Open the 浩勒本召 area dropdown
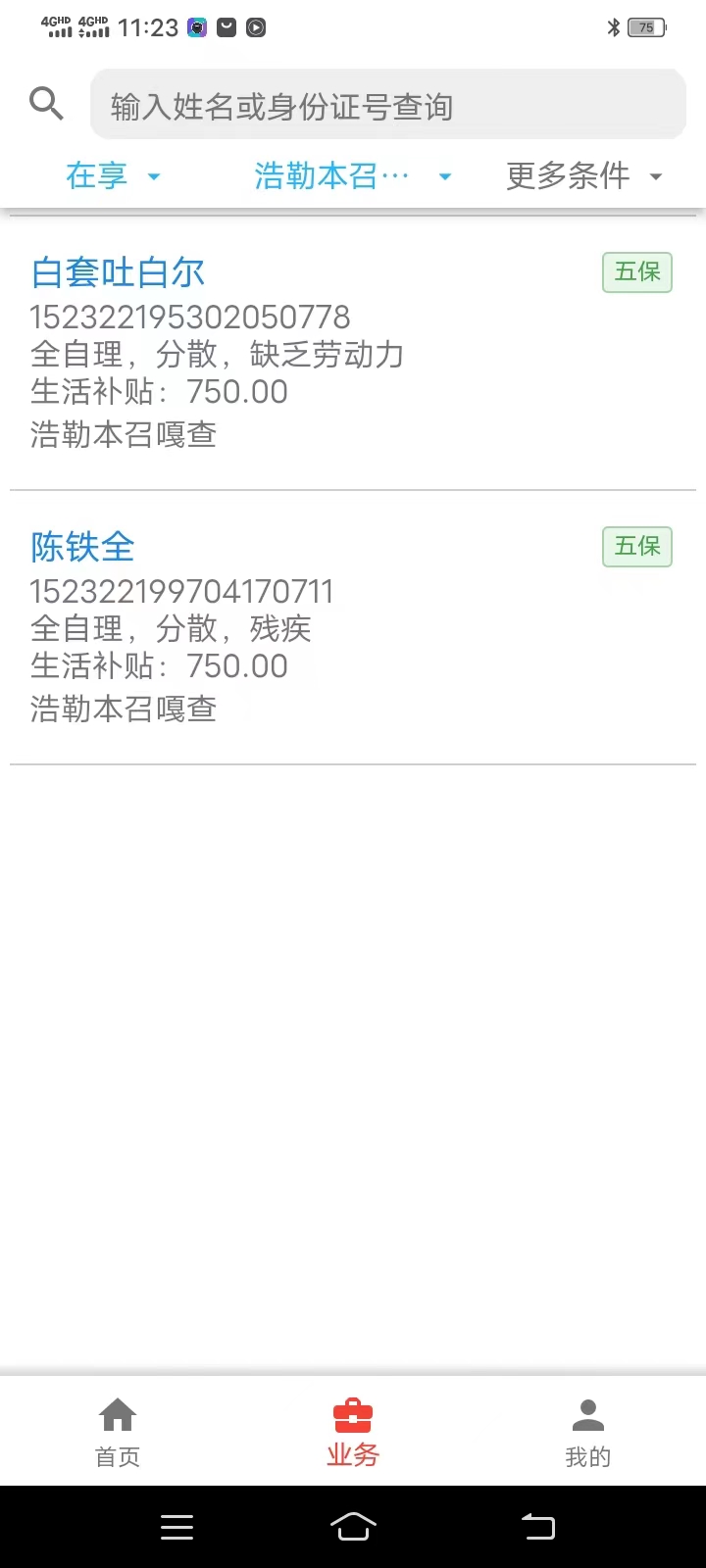706x1568 pixels. (x=353, y=176)
